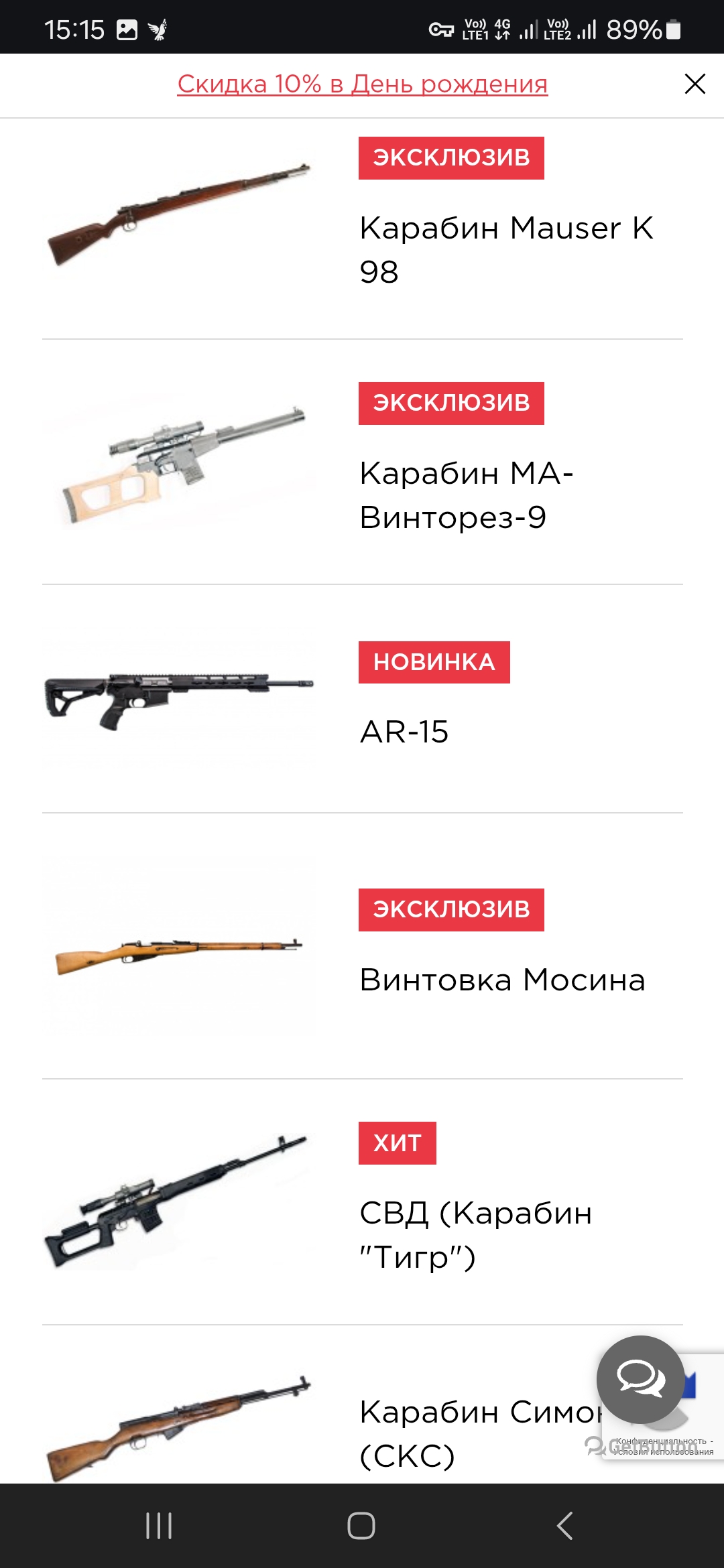Choose СВД (Карабин "Тигр") item

coord(476,1234)
